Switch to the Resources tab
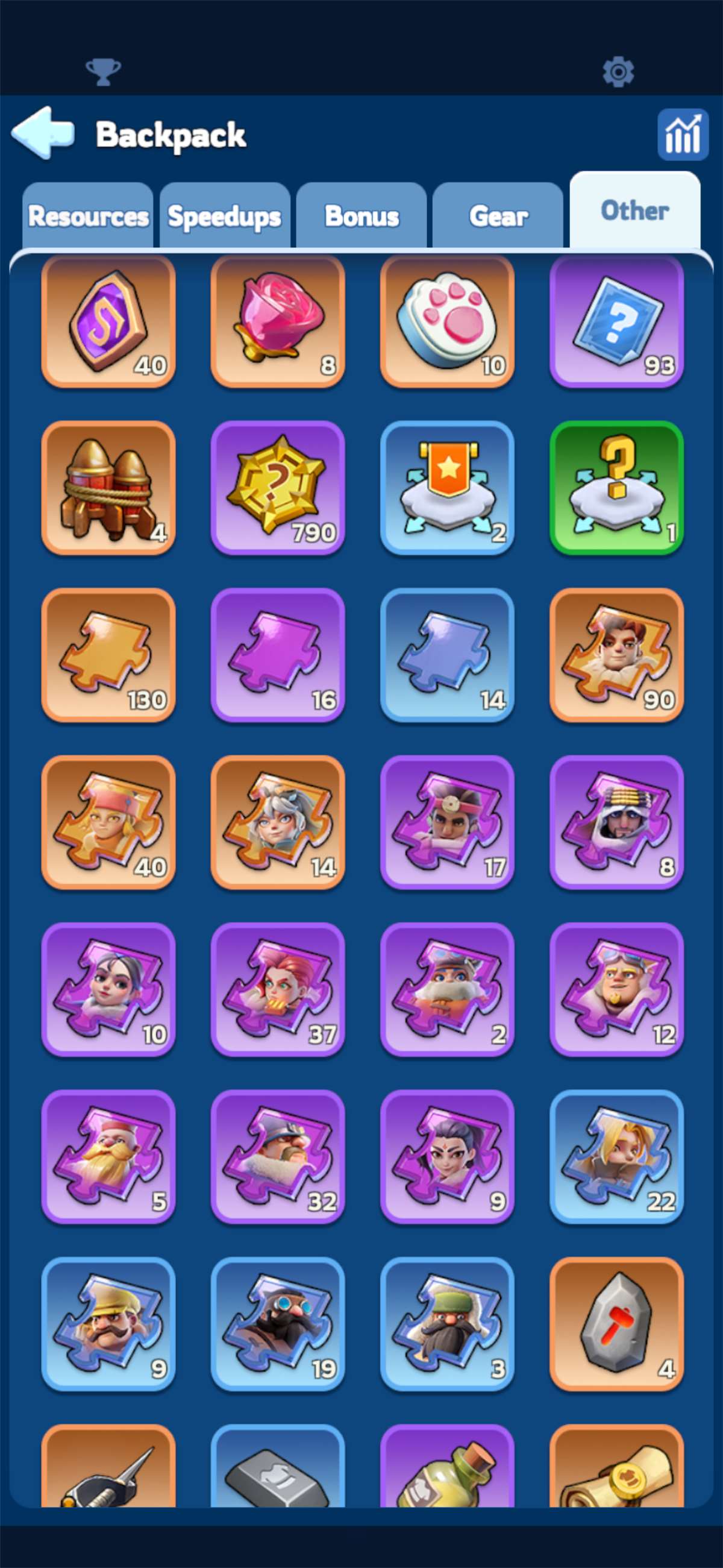Screen dimensions: 723x1568 click(x=88, y=216)
